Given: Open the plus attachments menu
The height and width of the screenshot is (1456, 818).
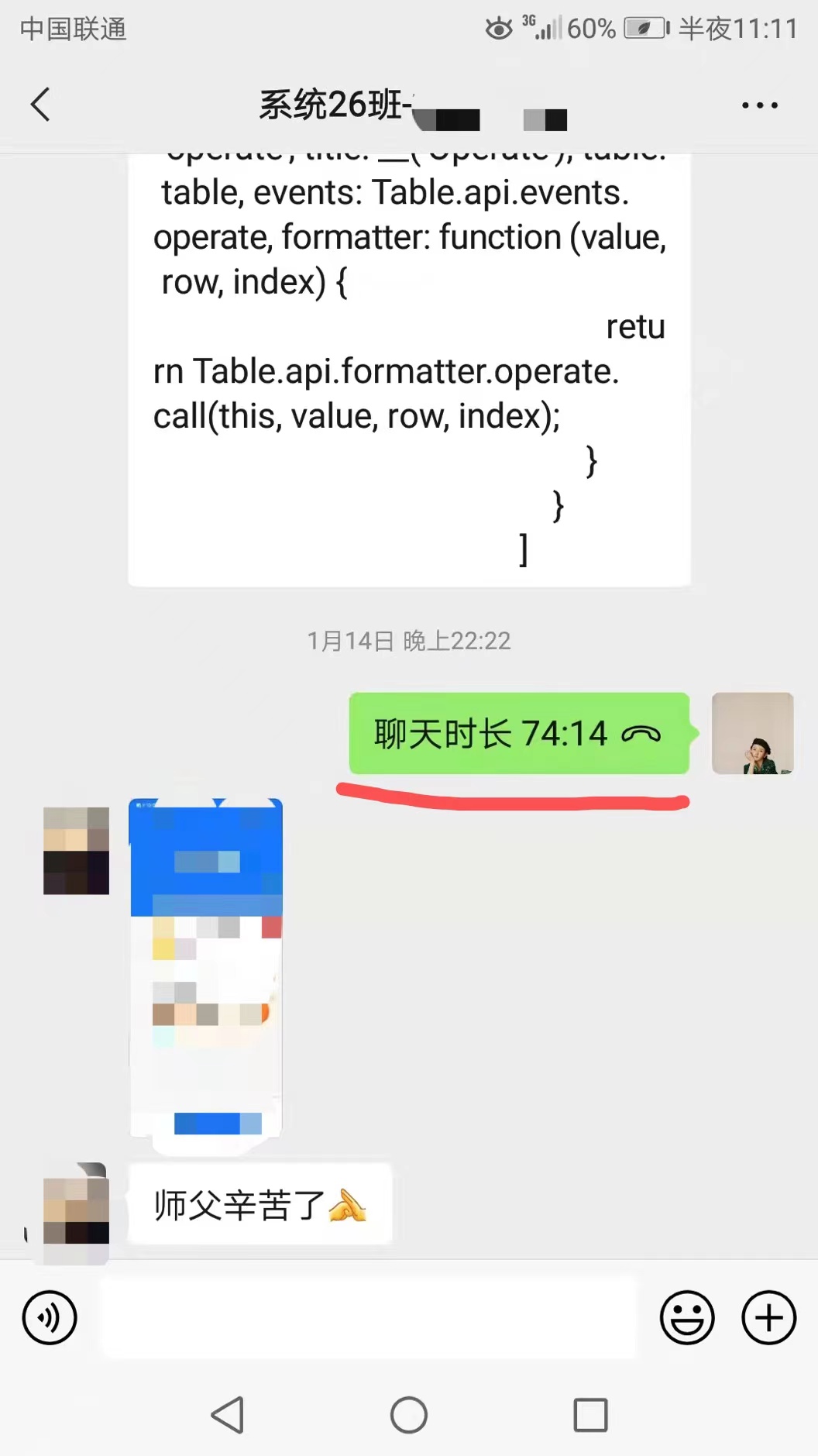Looking at the screenshot, I should [768, 1317].
